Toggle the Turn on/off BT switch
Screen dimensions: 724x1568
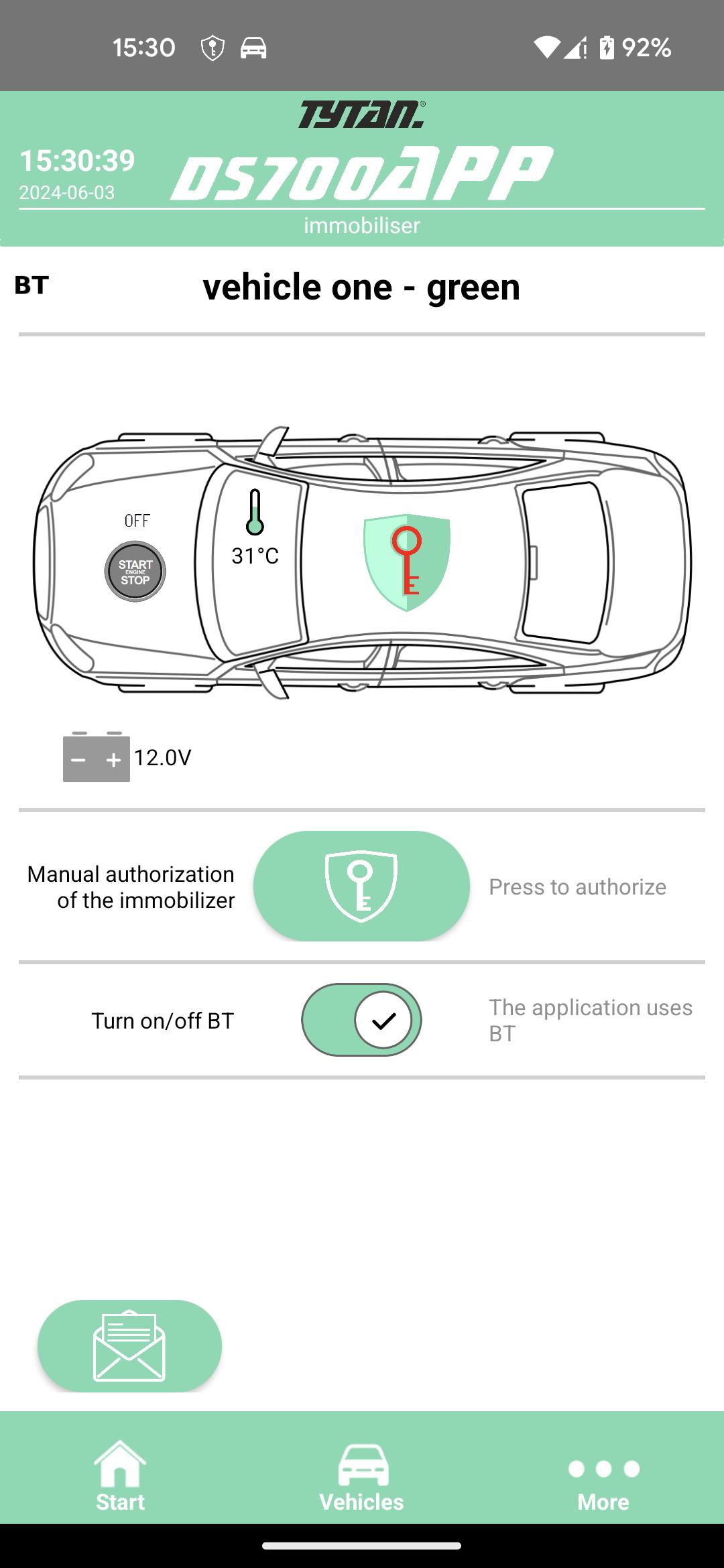click(361, 1020)
